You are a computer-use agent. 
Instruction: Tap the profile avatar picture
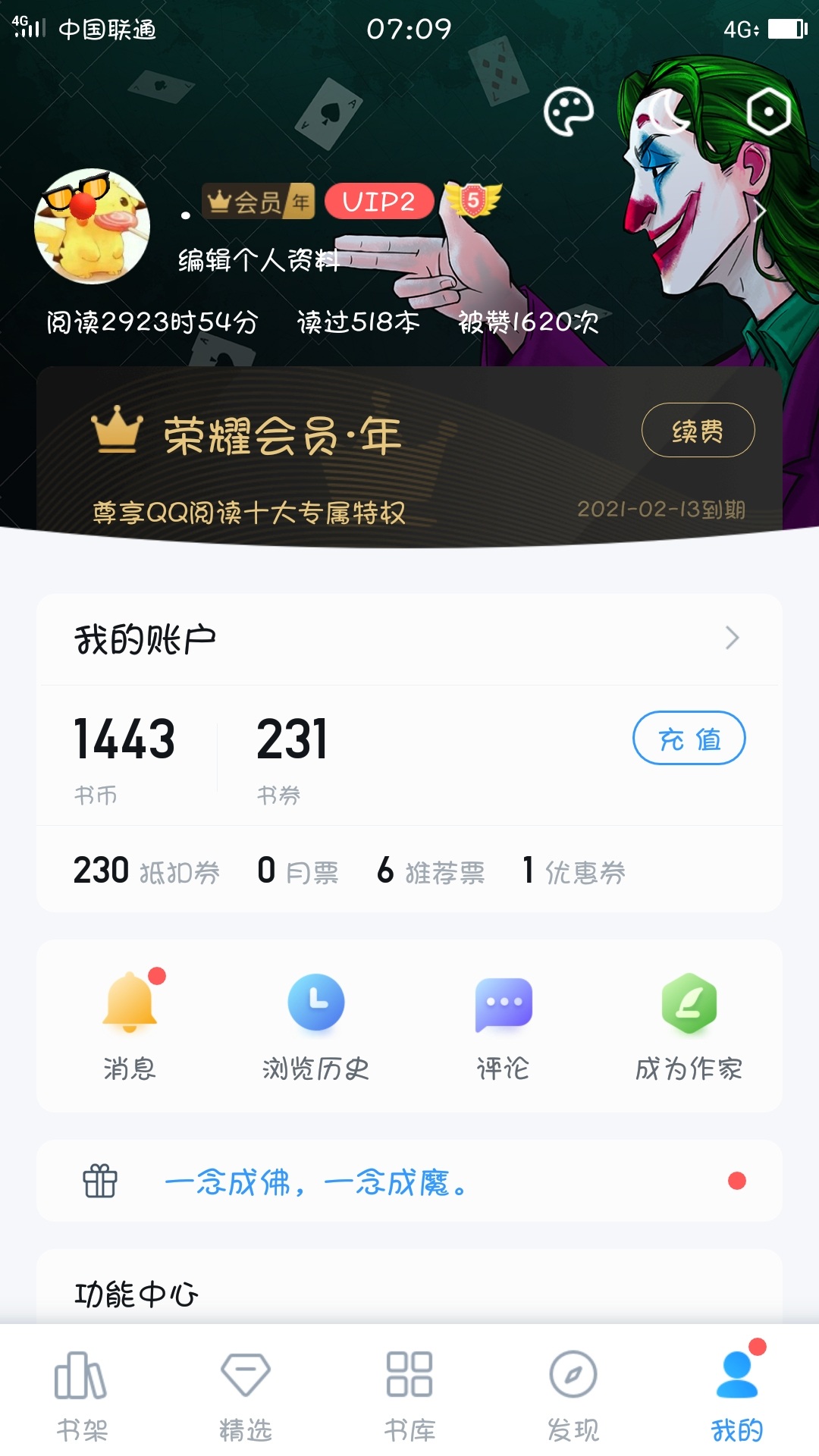93,226
